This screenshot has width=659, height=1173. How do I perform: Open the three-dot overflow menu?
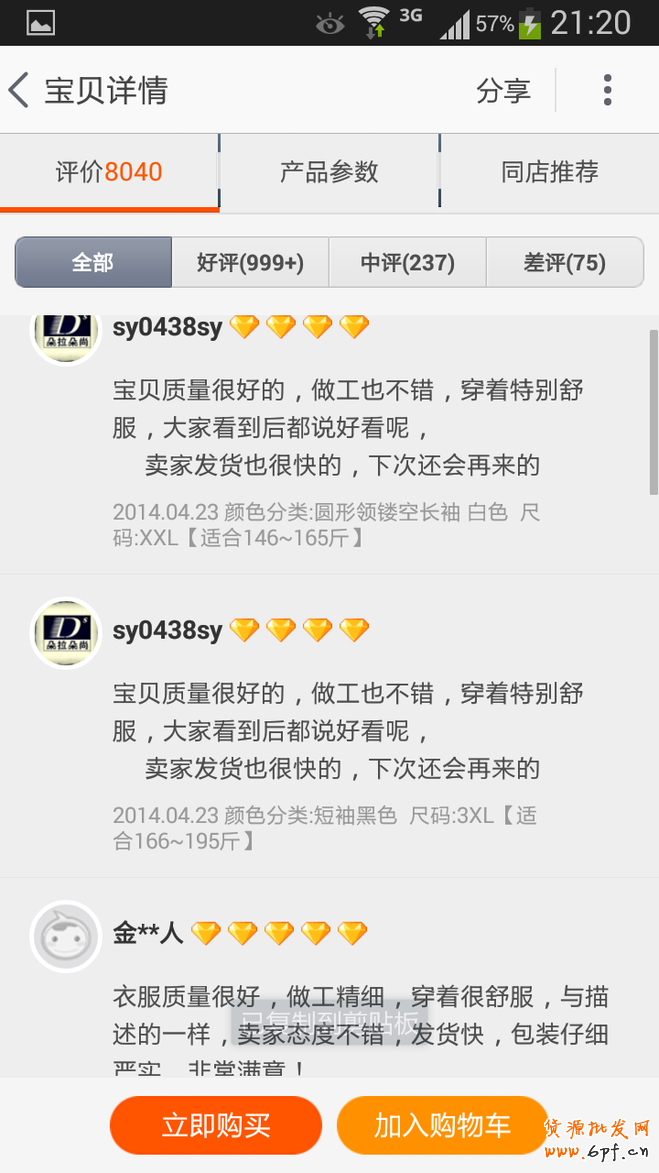607,91
